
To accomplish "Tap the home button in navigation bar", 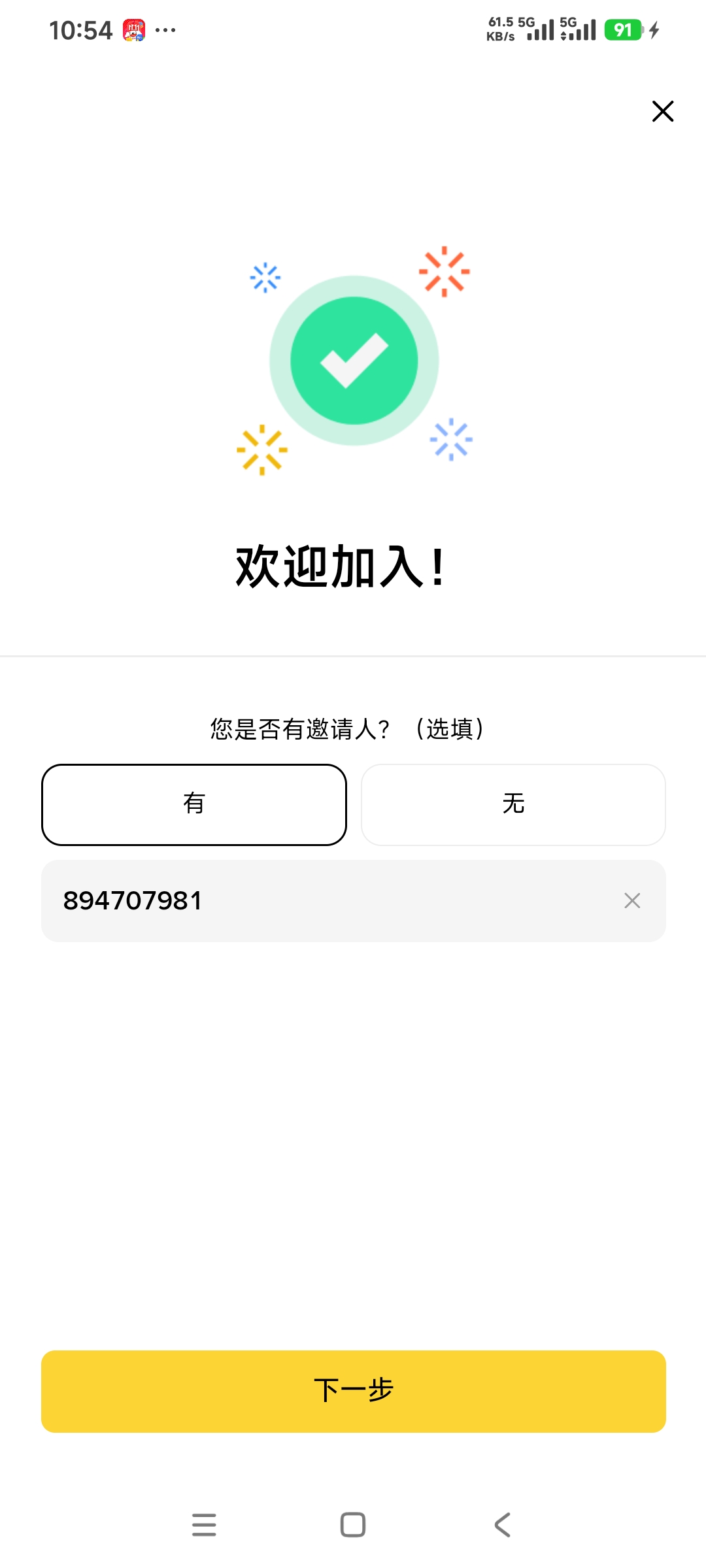I will point(353,1525).
